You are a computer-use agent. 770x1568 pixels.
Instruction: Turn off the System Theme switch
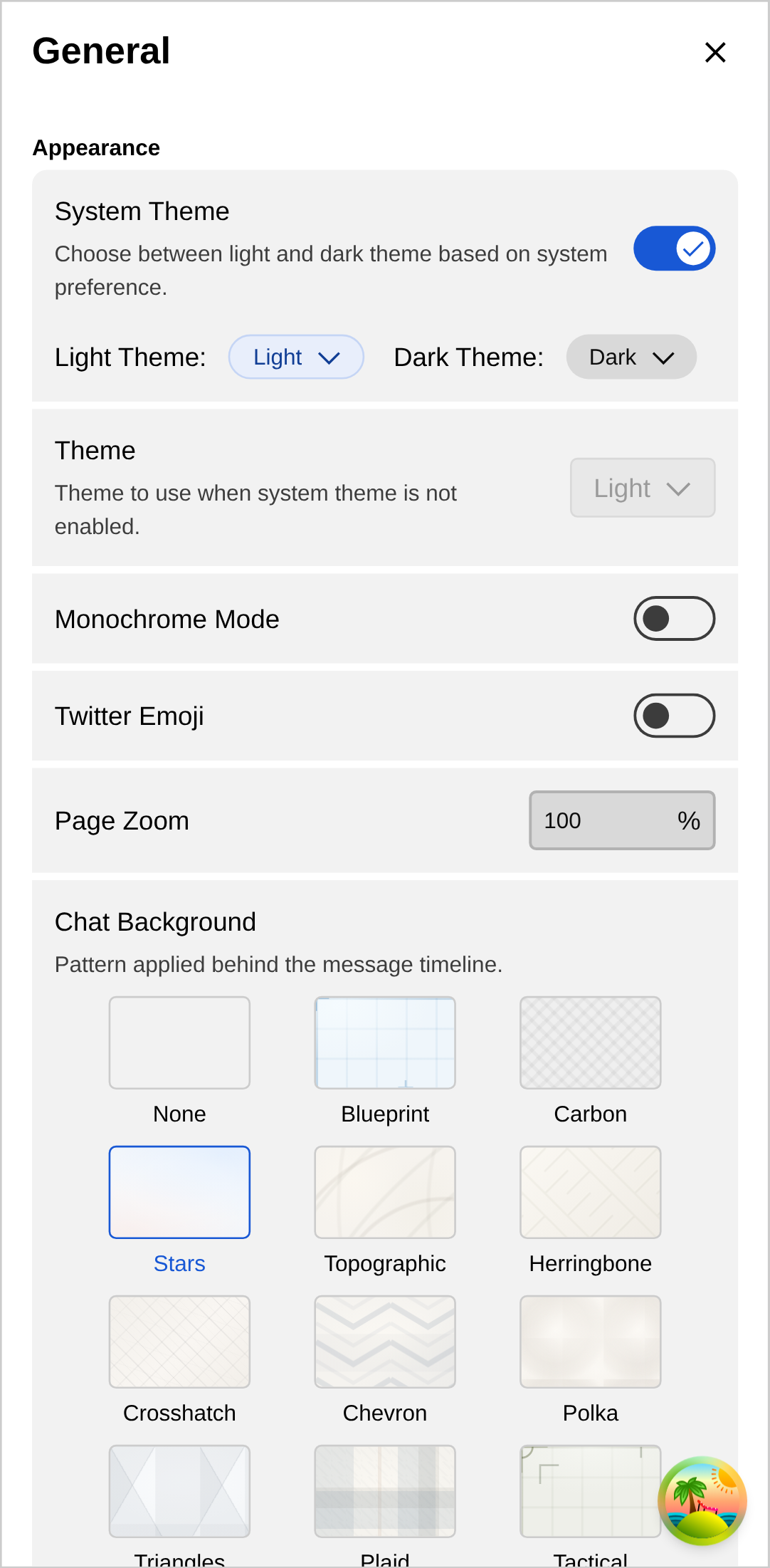(674, 249)
